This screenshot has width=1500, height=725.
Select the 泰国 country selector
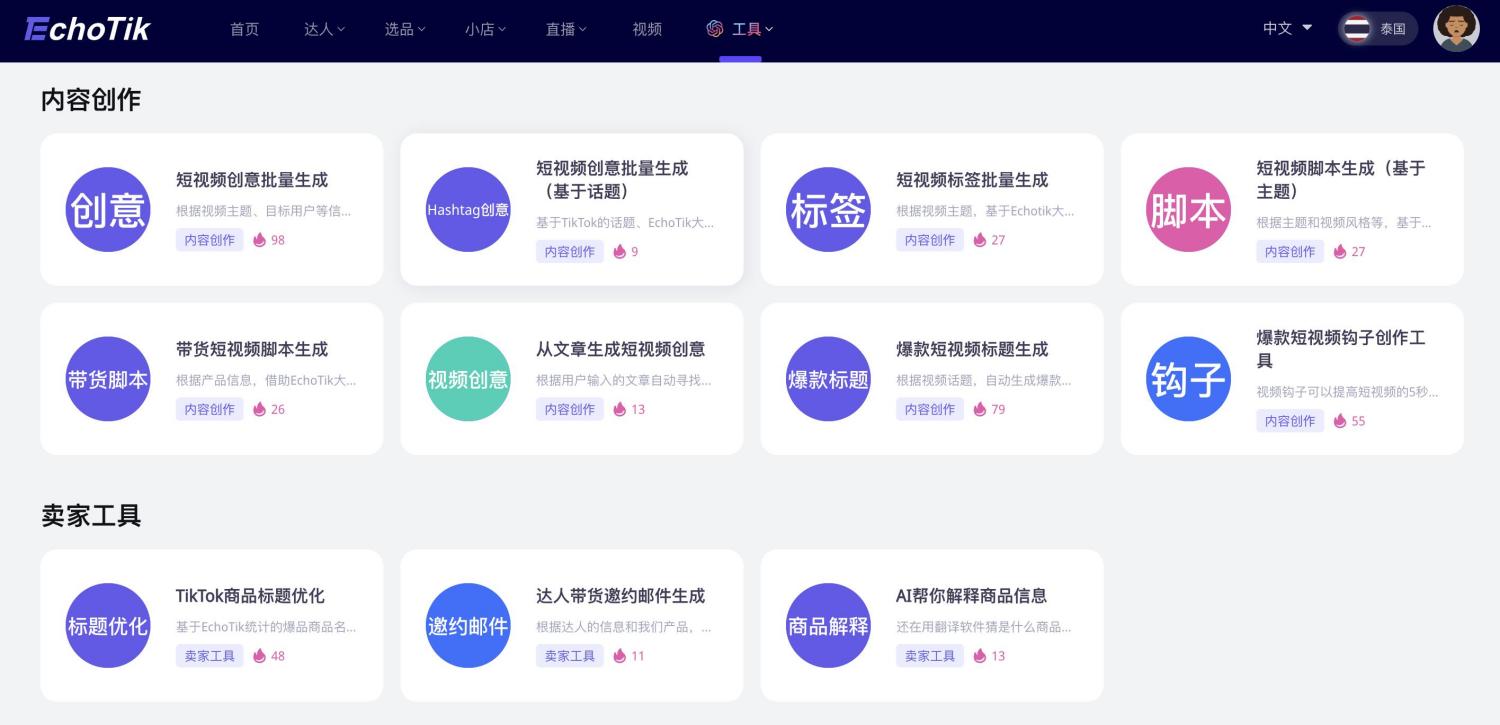tap(1378, 29)
